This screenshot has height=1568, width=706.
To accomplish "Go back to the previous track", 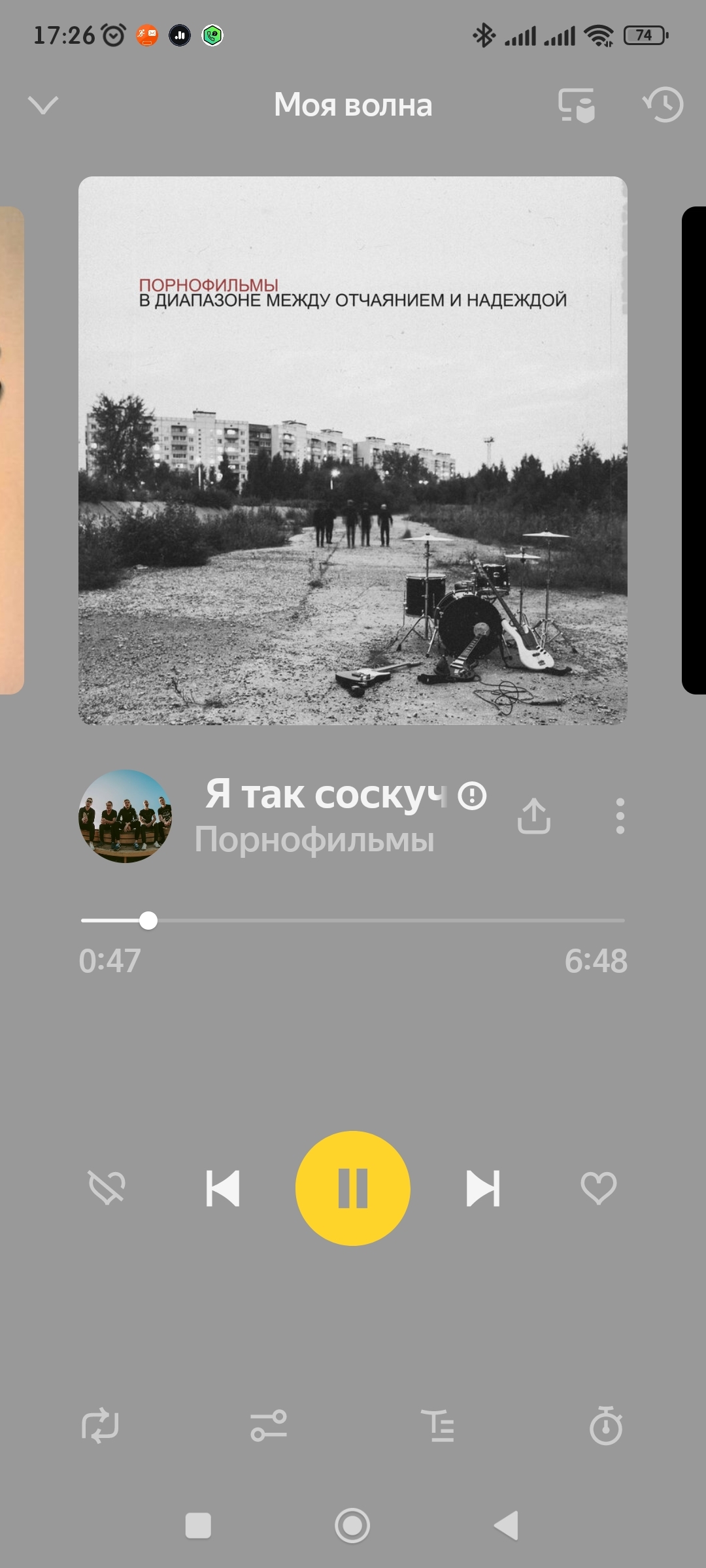I will 223,1188.
